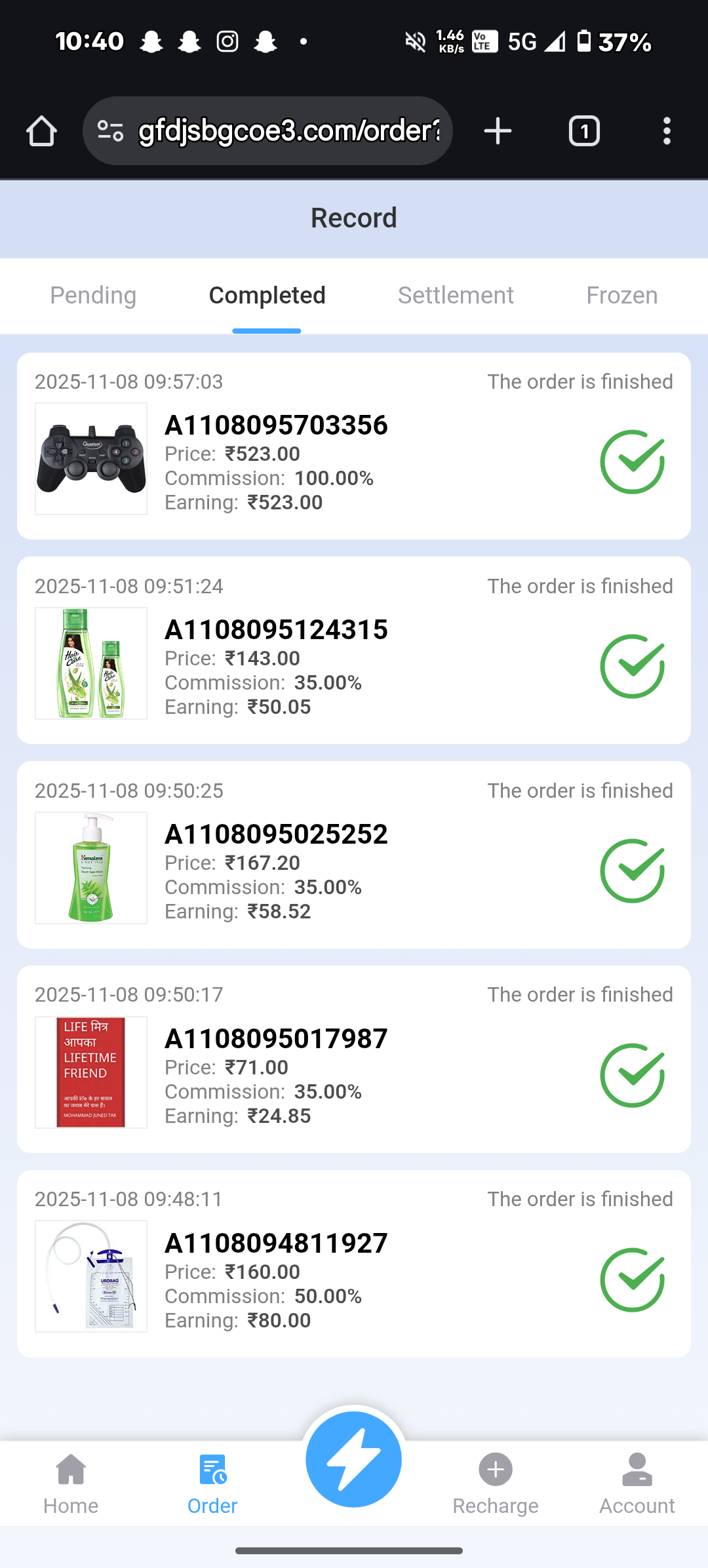The image size is (708, 1568).
Task: Open order A1108095017987 card
Action: click(354, 1059)
